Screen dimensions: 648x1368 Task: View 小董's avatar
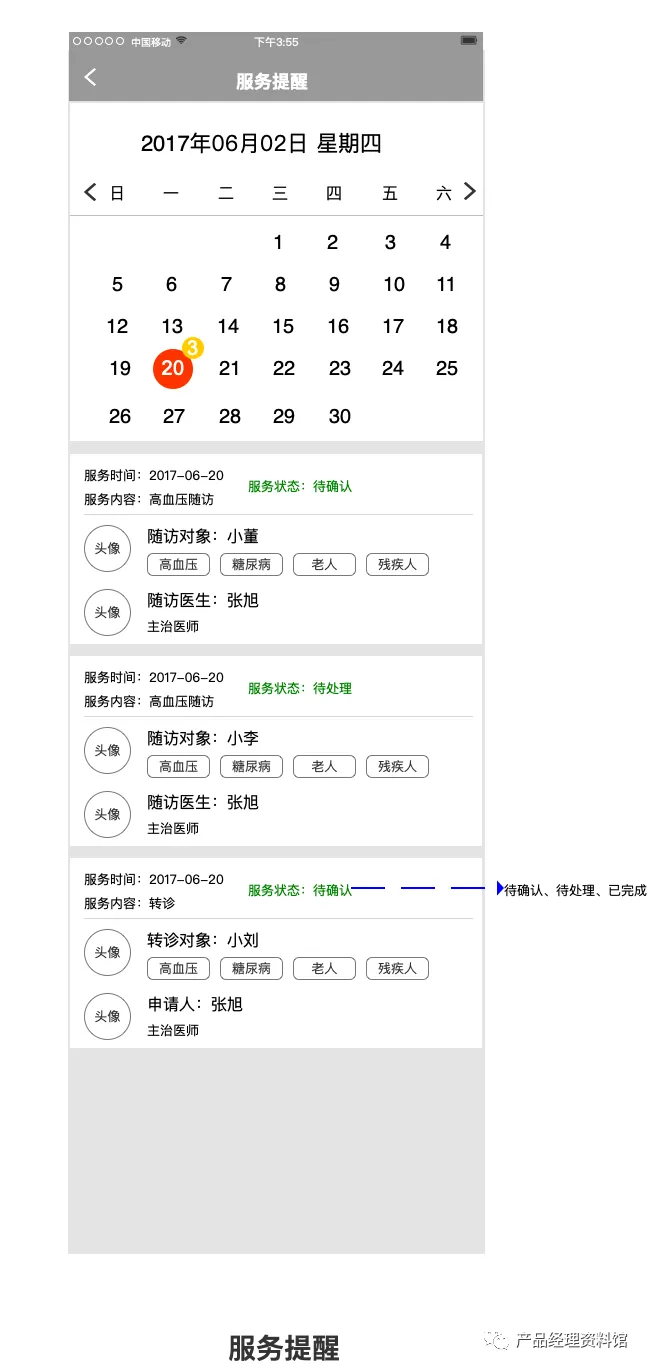coord(108,549)
